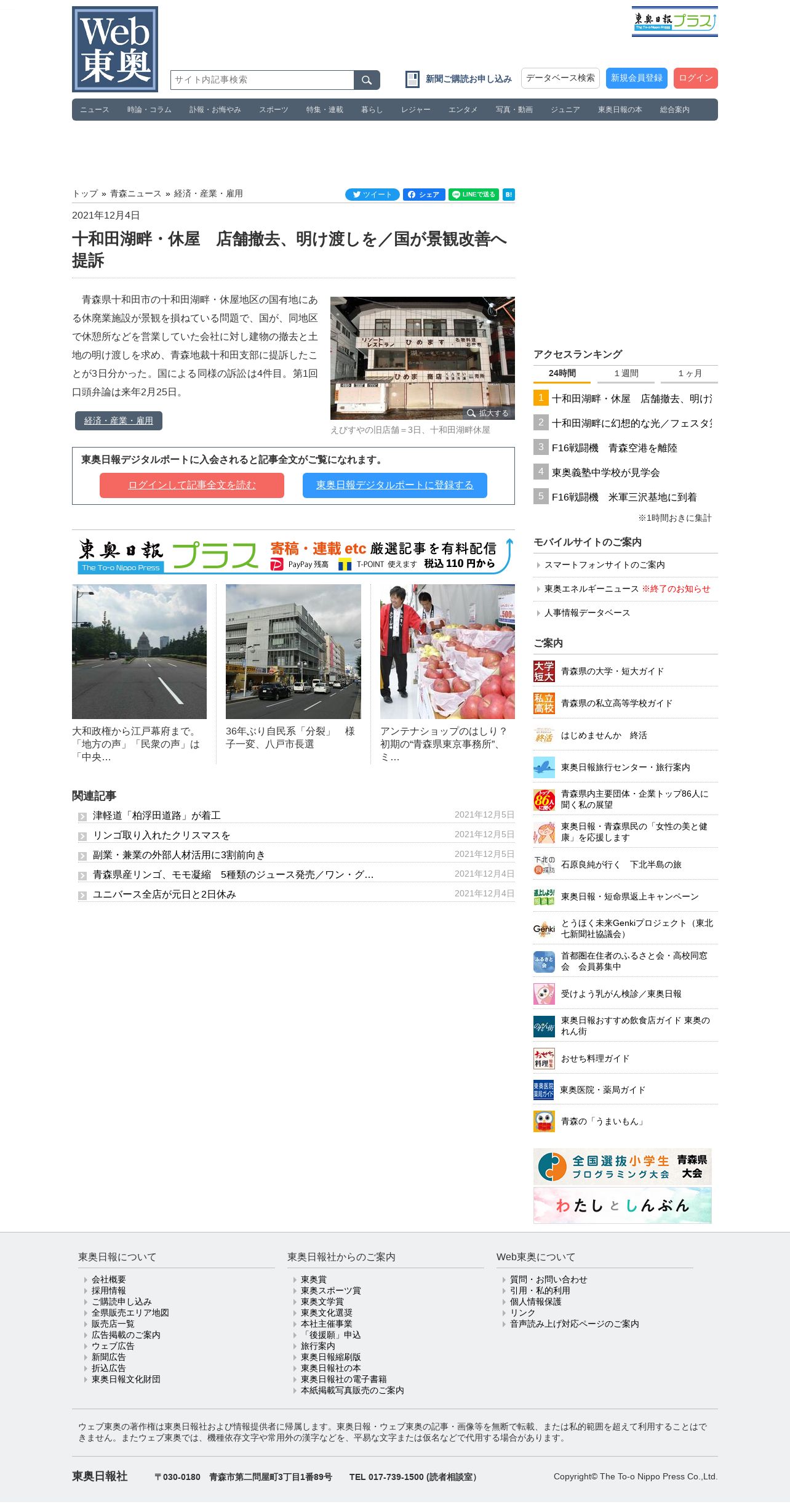Image resolution: width=790 pixels, height=1512 pixels.
Task: Tap the red ログイン button
Action: (x=695, y=78)
